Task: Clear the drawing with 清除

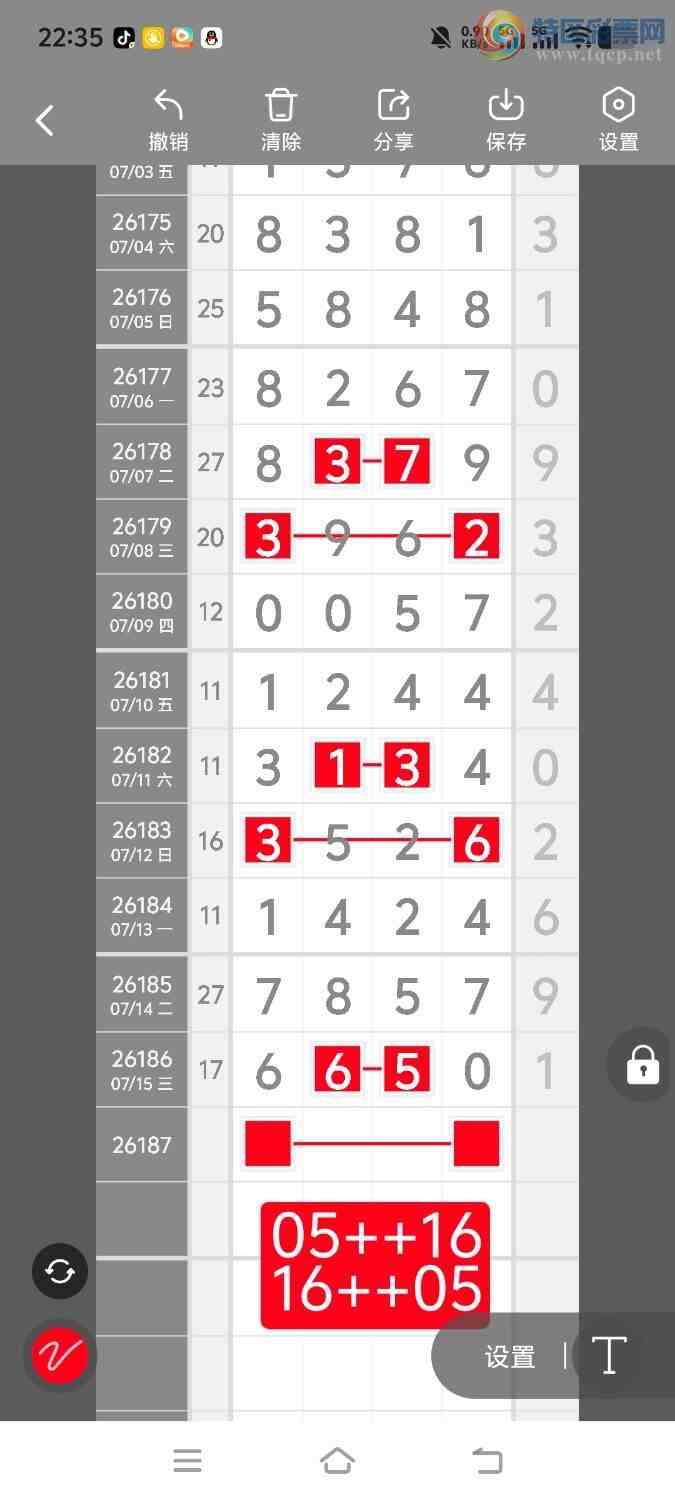Action: (x=281, y=120)
